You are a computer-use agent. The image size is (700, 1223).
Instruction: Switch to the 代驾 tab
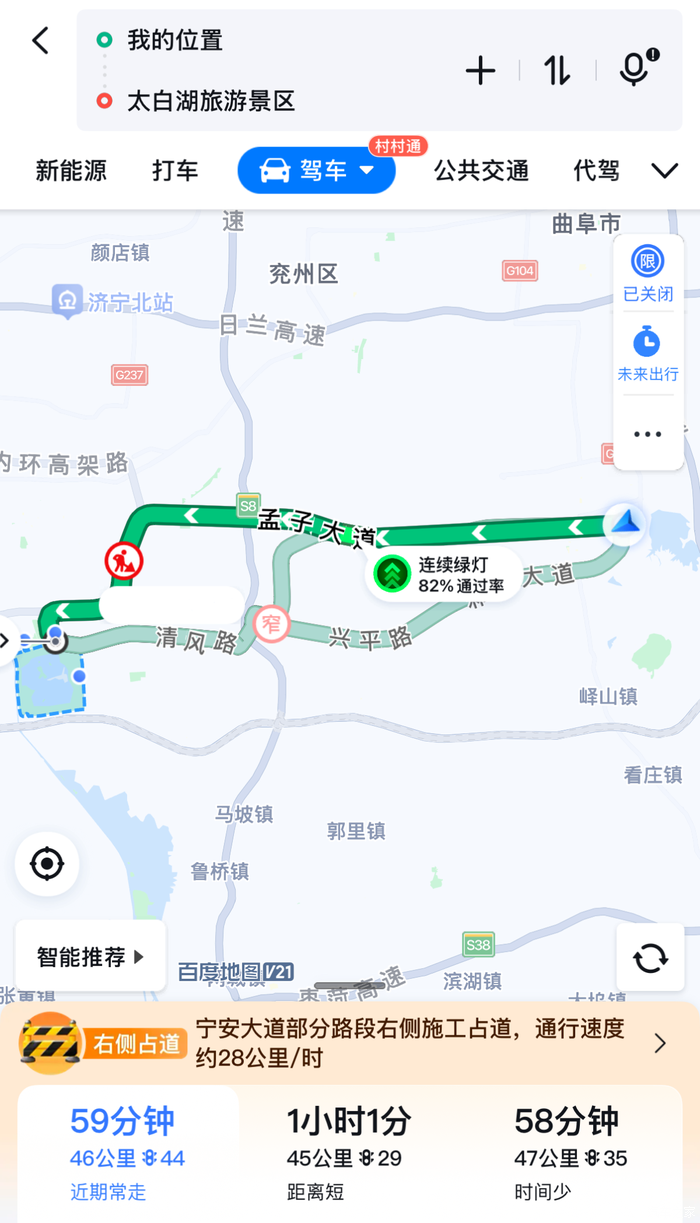[596, 171]
